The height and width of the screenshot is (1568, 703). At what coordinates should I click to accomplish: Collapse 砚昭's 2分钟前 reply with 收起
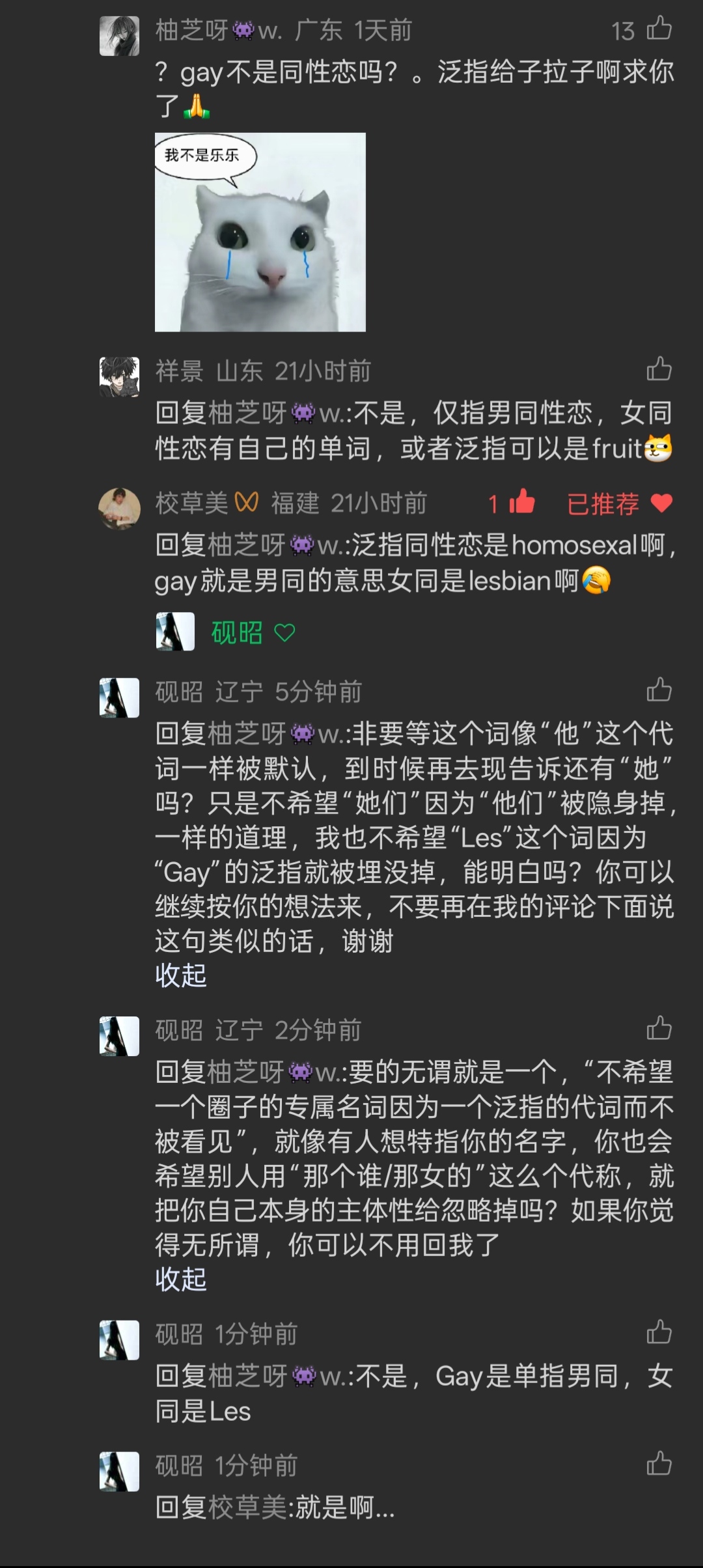tap(181, 1279)
